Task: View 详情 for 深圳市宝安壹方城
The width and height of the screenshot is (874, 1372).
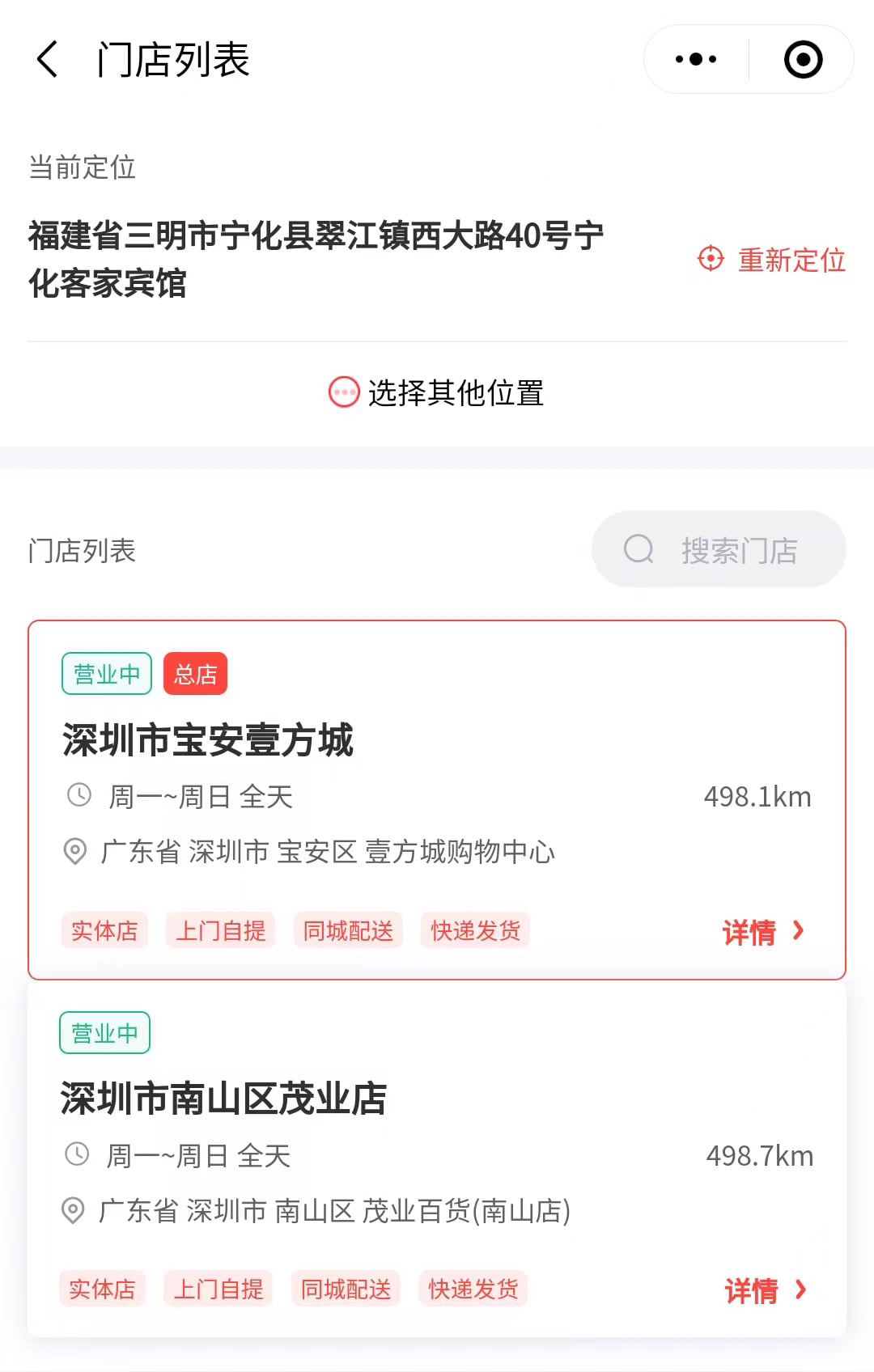Action: 763,932
